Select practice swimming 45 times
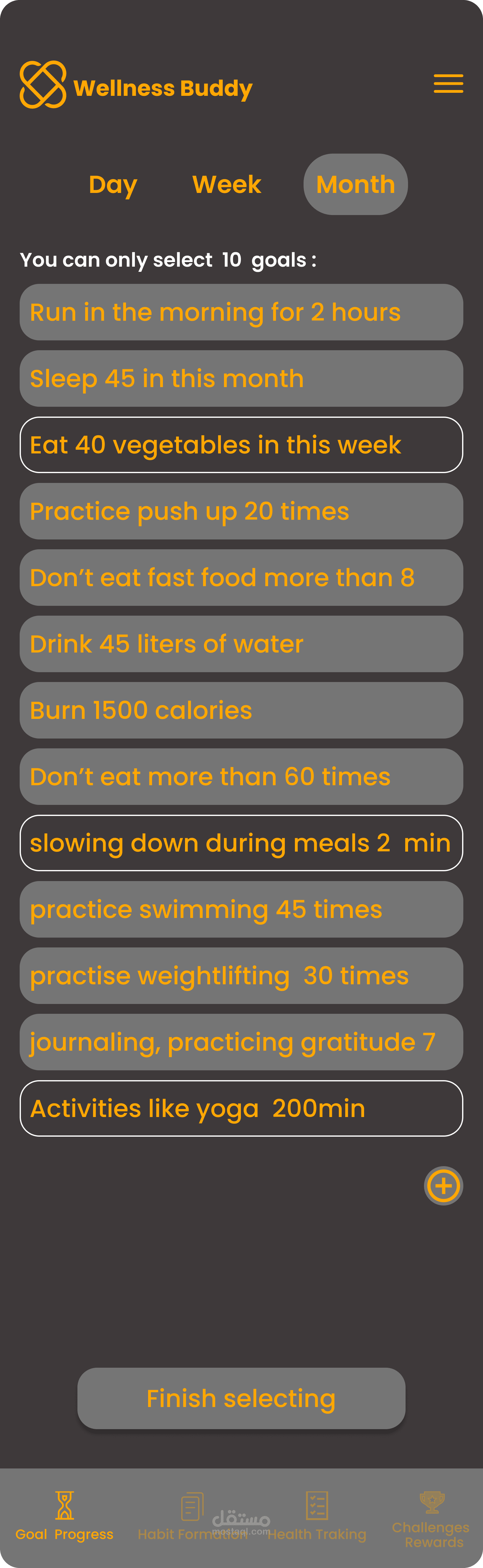Image resolution: width=483 pixels, height=1568 pixels. [x=241, y=909]
